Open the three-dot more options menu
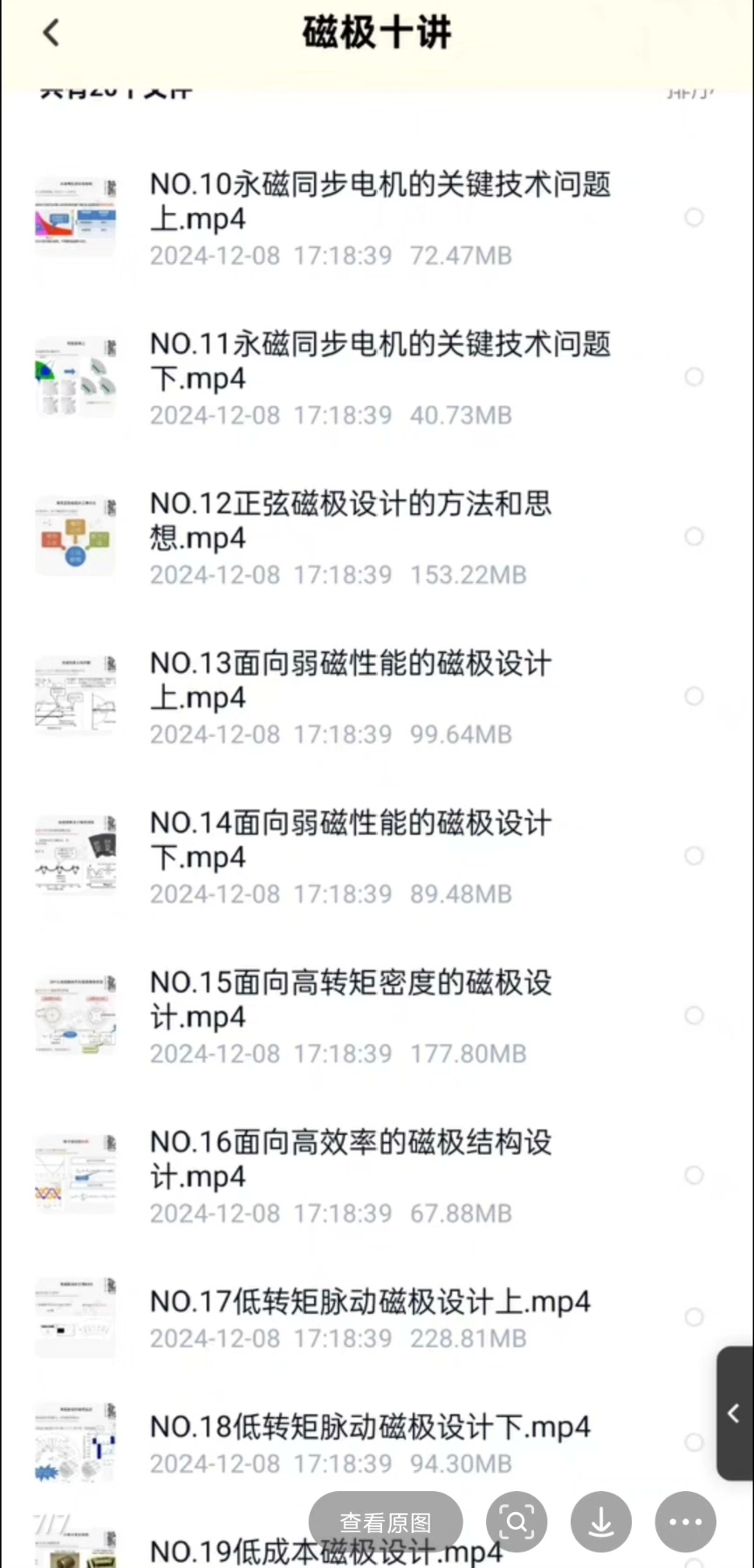The image size is (754, 1568). pyautogui.click(x=685, y=1523)
